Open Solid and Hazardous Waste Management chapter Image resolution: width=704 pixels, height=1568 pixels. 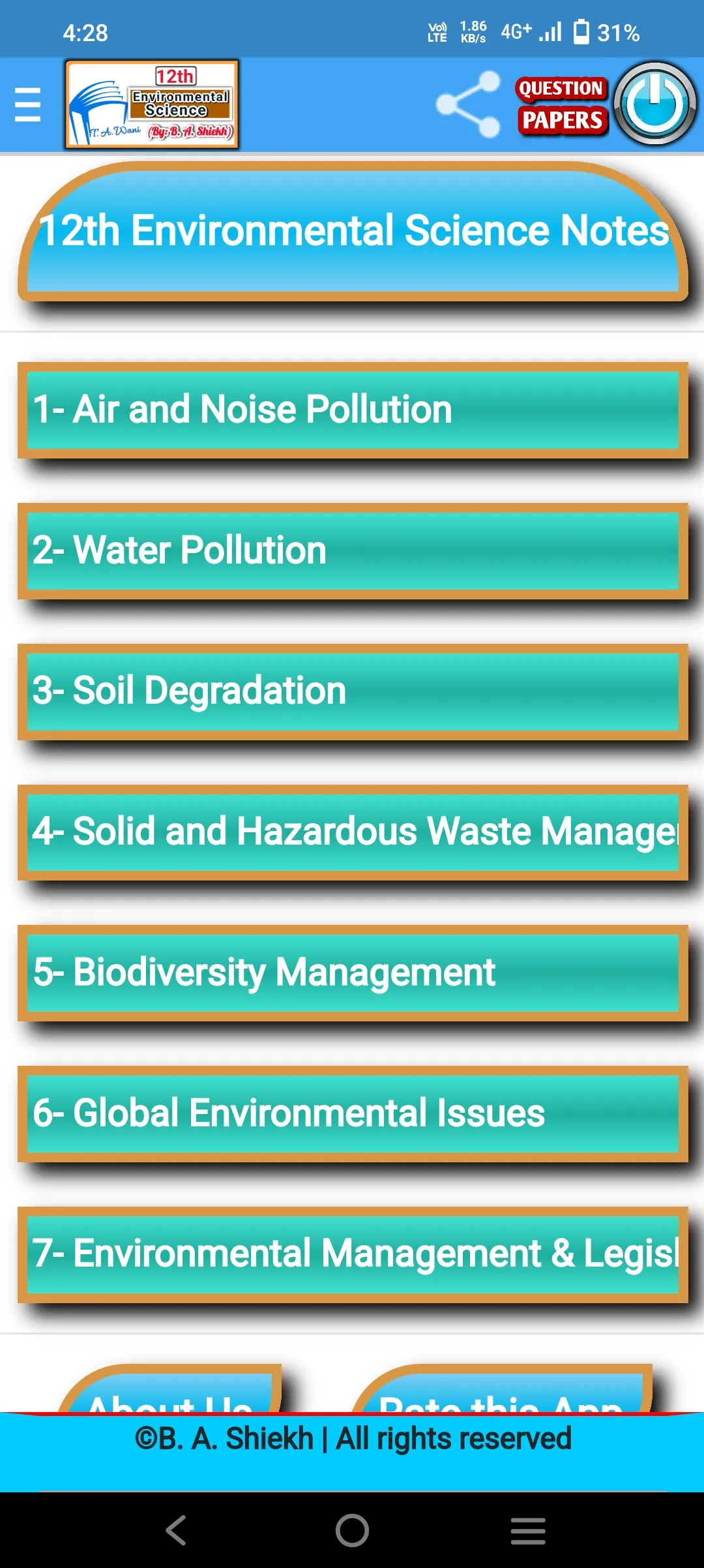click(353, 833)
